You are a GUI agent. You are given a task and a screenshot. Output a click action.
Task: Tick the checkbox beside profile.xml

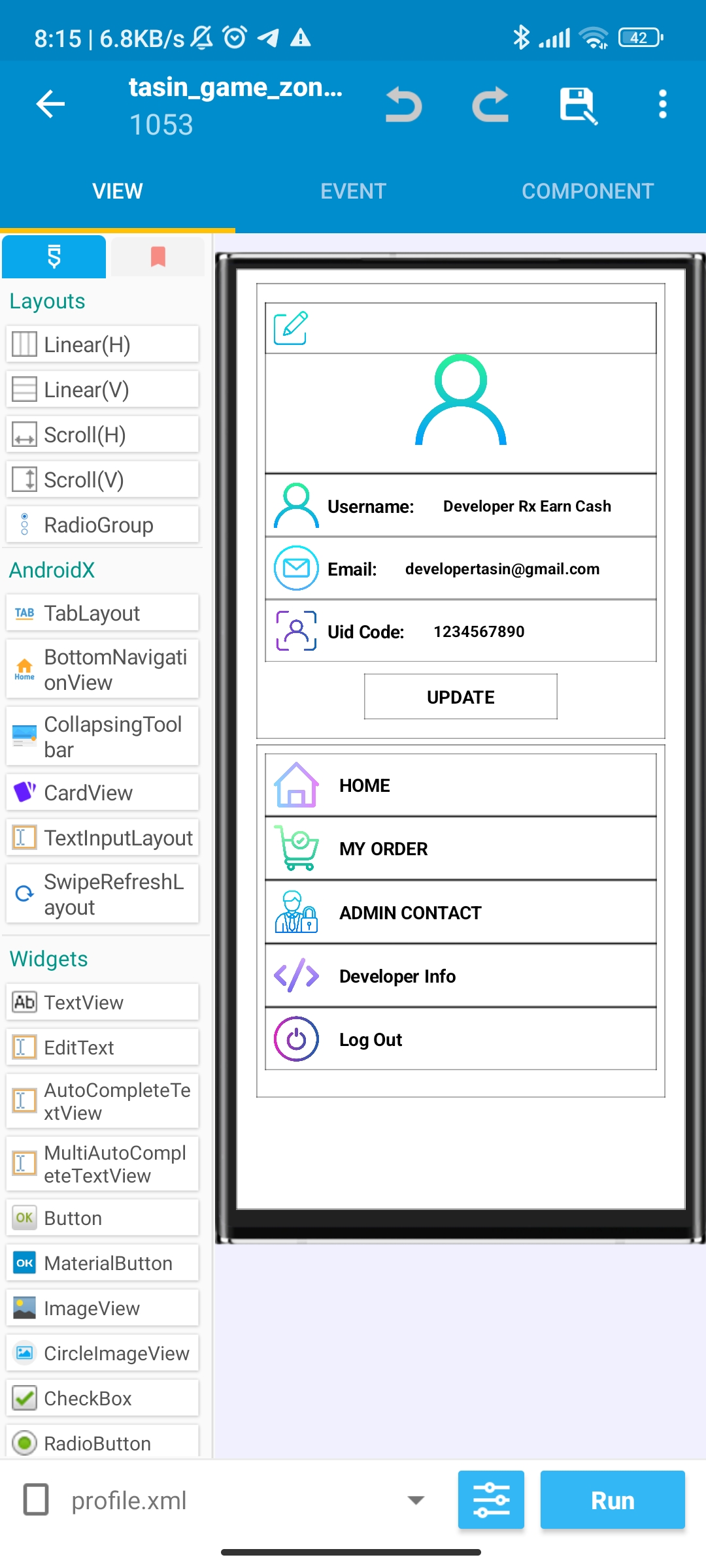click(36, 1499)
